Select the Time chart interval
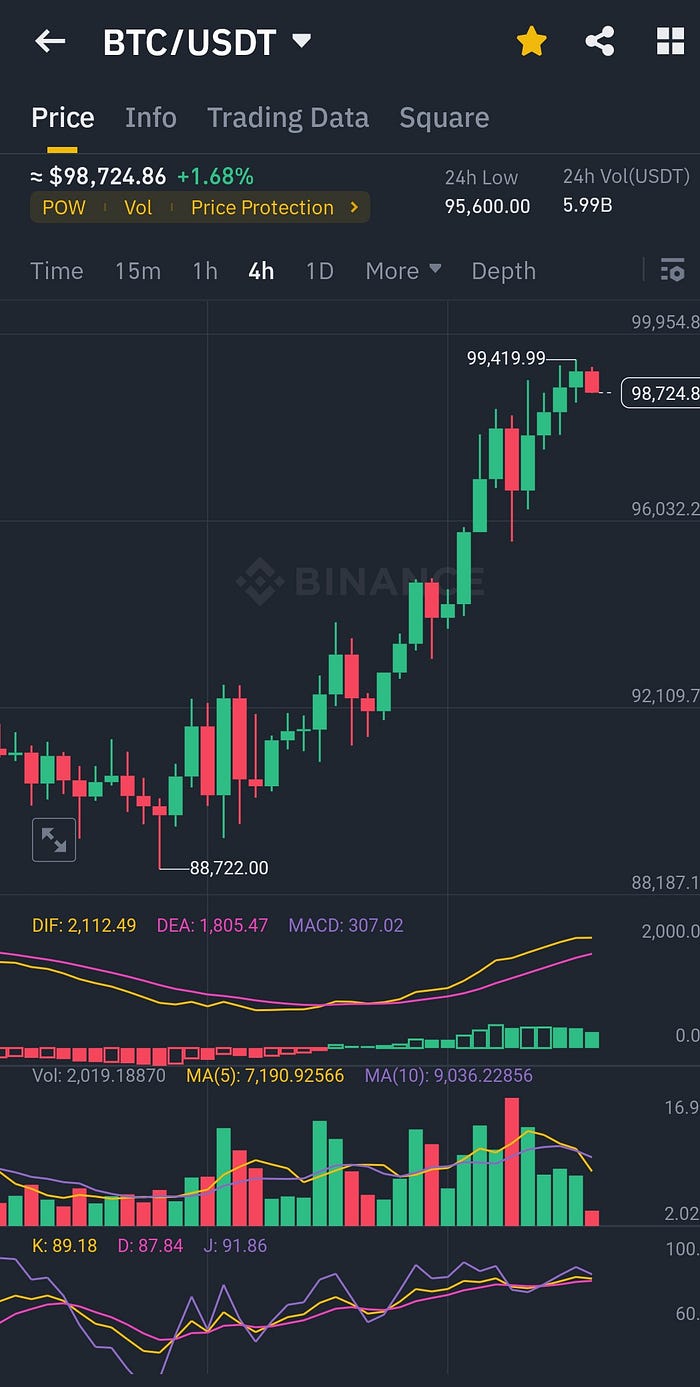Image resolution: width=700 pixels, height=1387 pixels. point(57,271)
